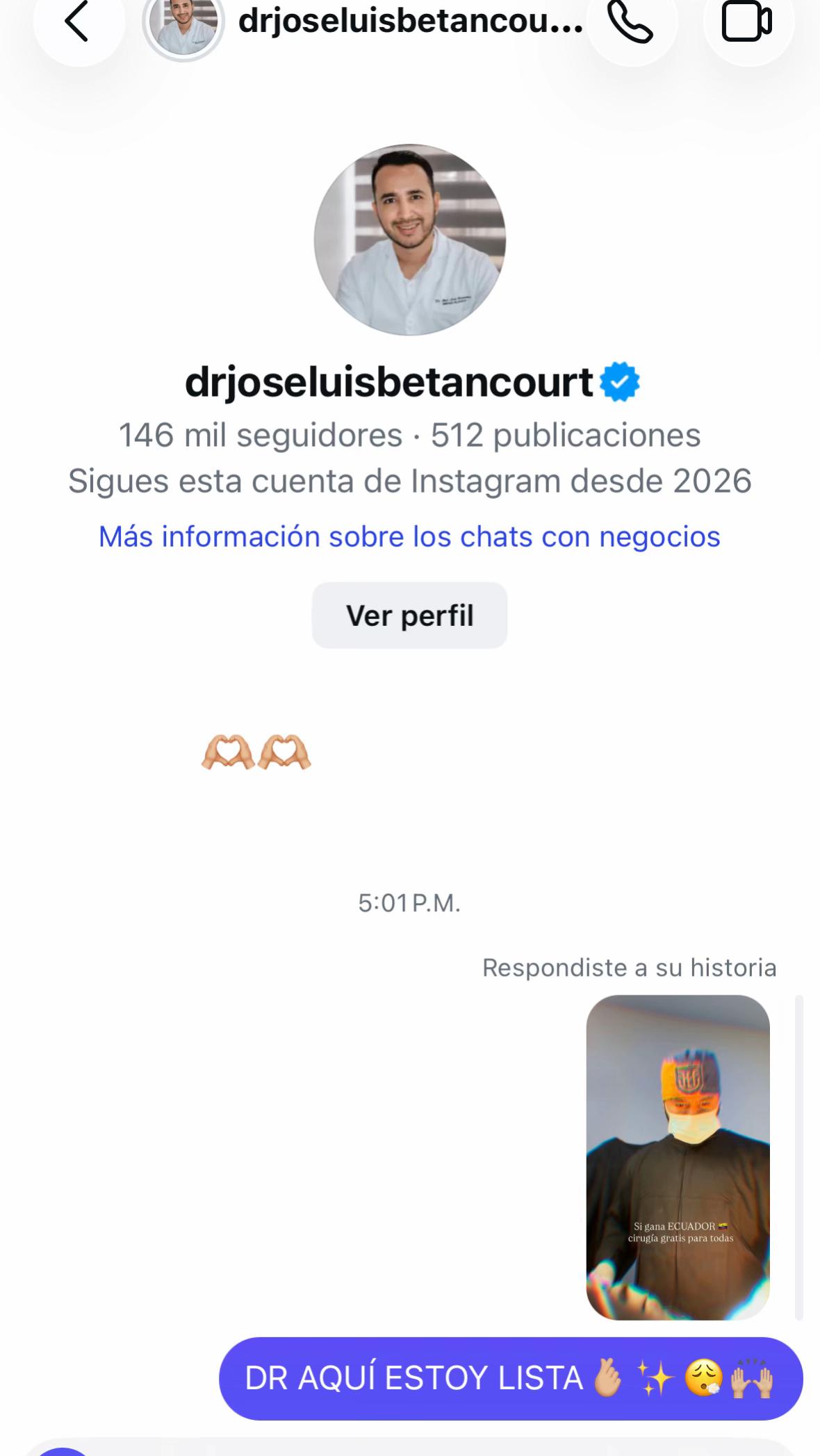Start a voice call with drjoseluisbetancourt
Viewport: 820px width, 1456px height.
coord(631,22)
